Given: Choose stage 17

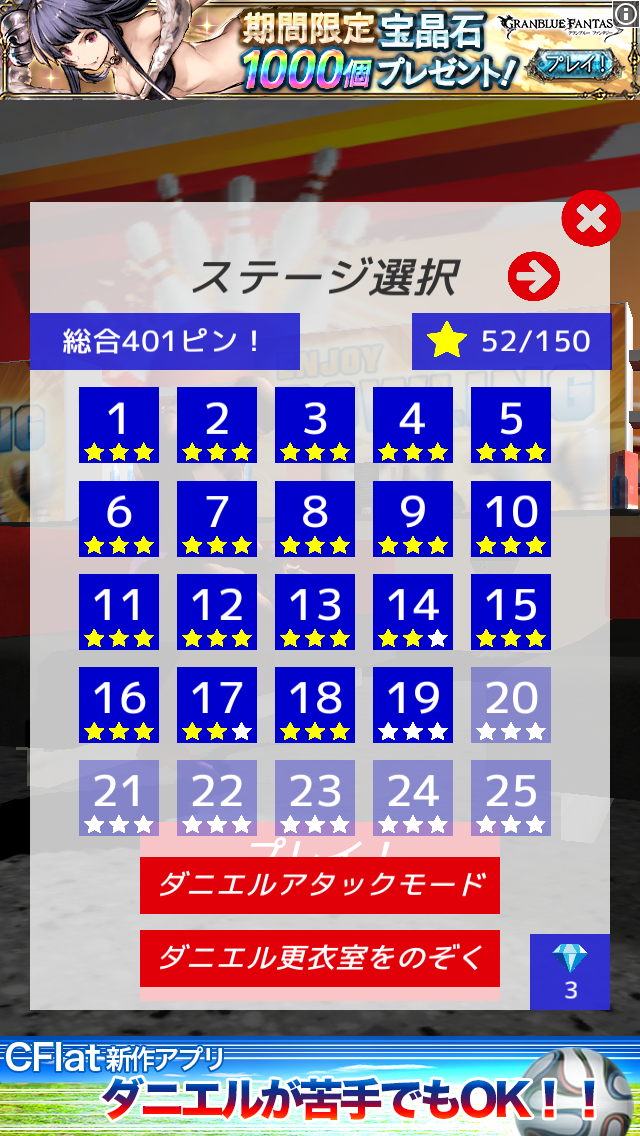Looking at the screenshot, I should pyautogui.click(x=217, y=704).
